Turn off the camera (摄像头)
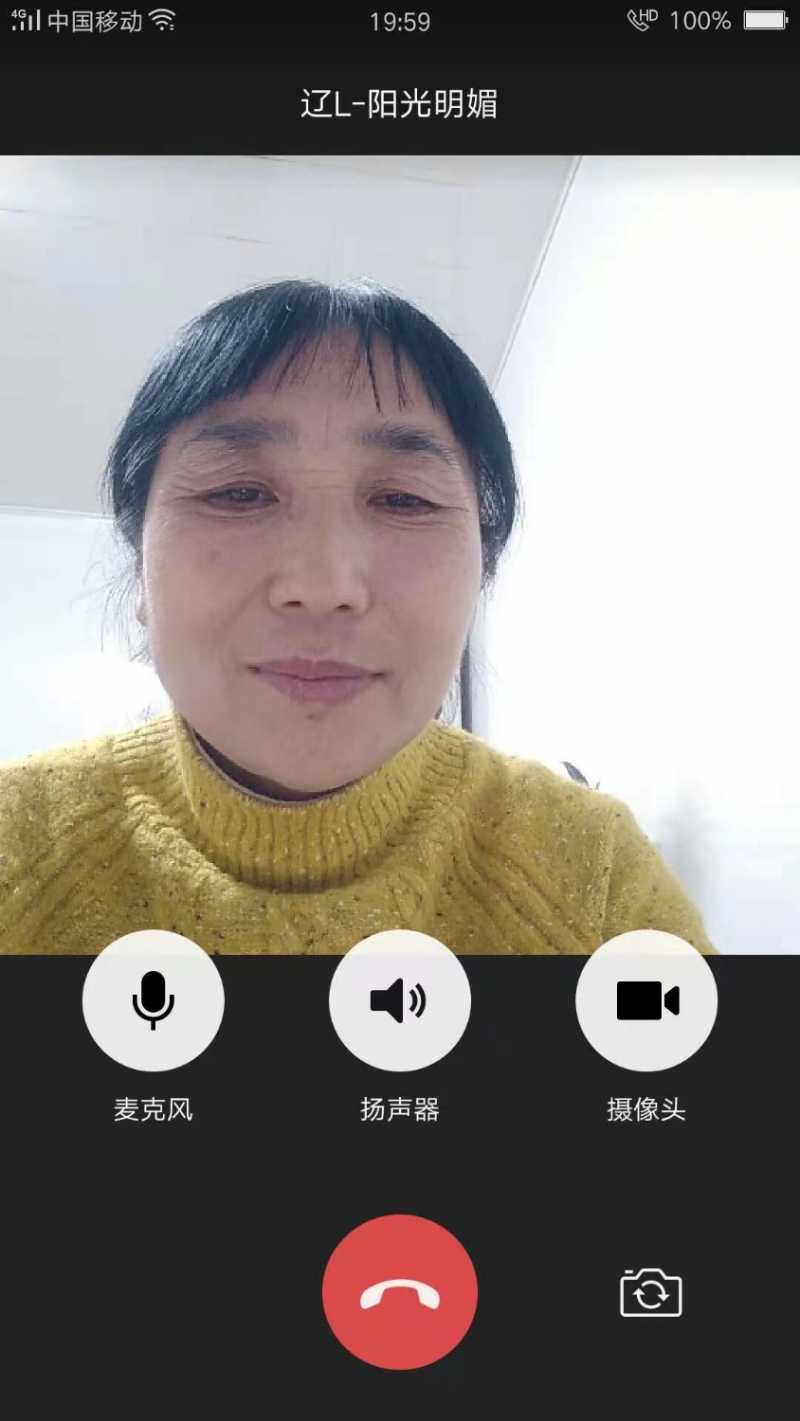The width and height of the screenshot is (800, 1421). click(646, 1000)
